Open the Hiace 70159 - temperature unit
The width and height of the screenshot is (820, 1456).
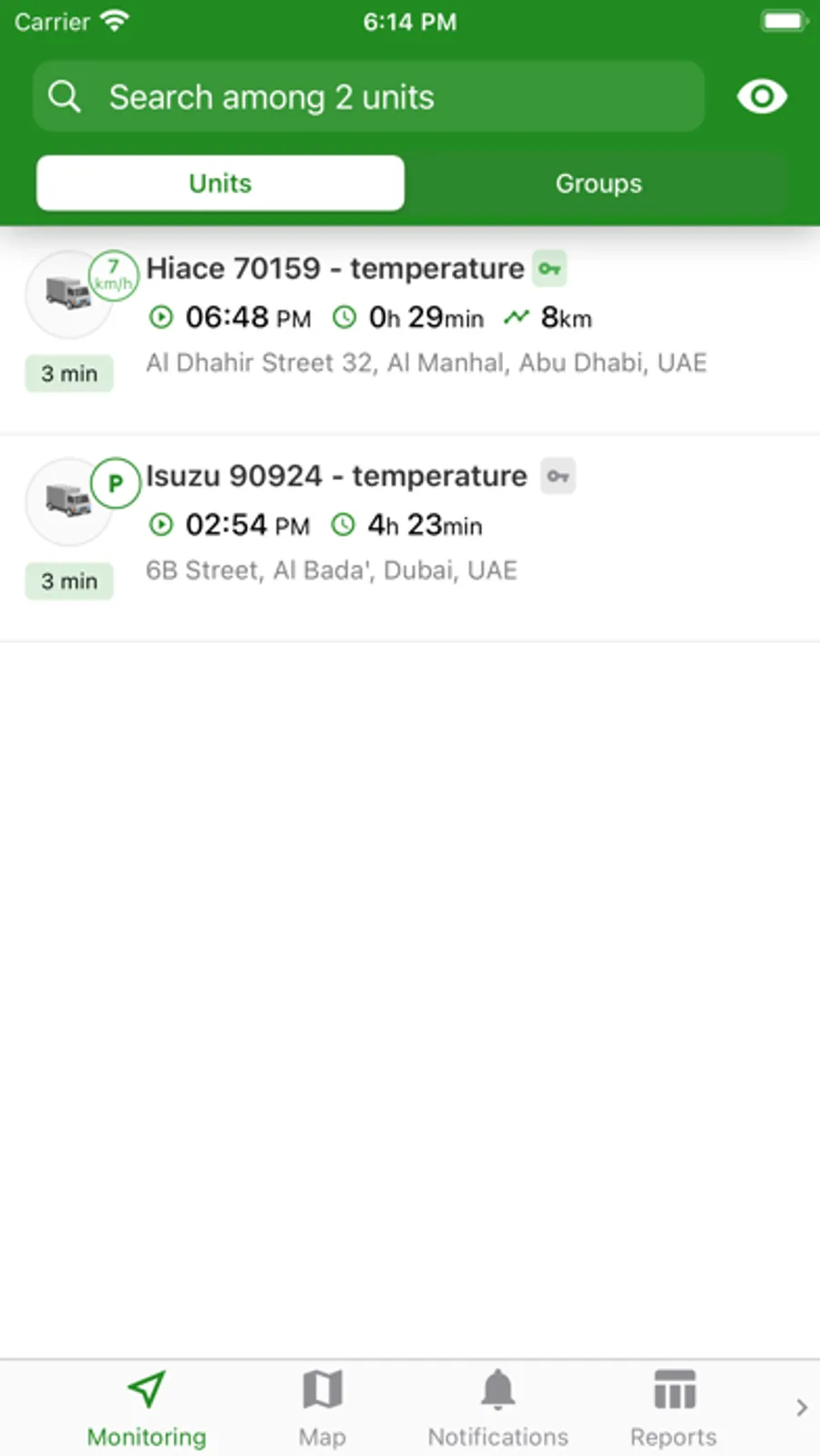pyautogui.click(x=335, y=269)
